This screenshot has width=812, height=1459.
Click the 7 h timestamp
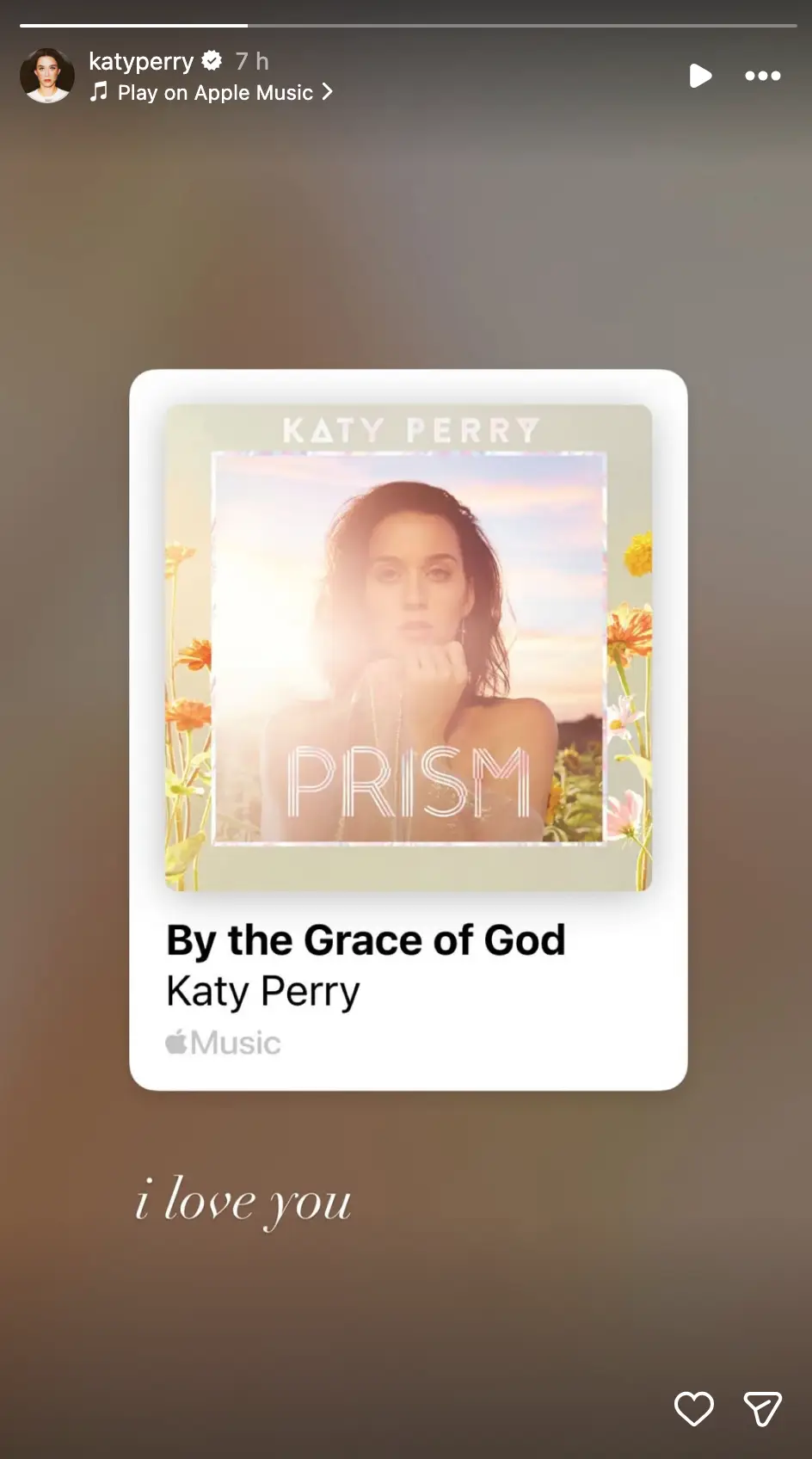[252, 61]
